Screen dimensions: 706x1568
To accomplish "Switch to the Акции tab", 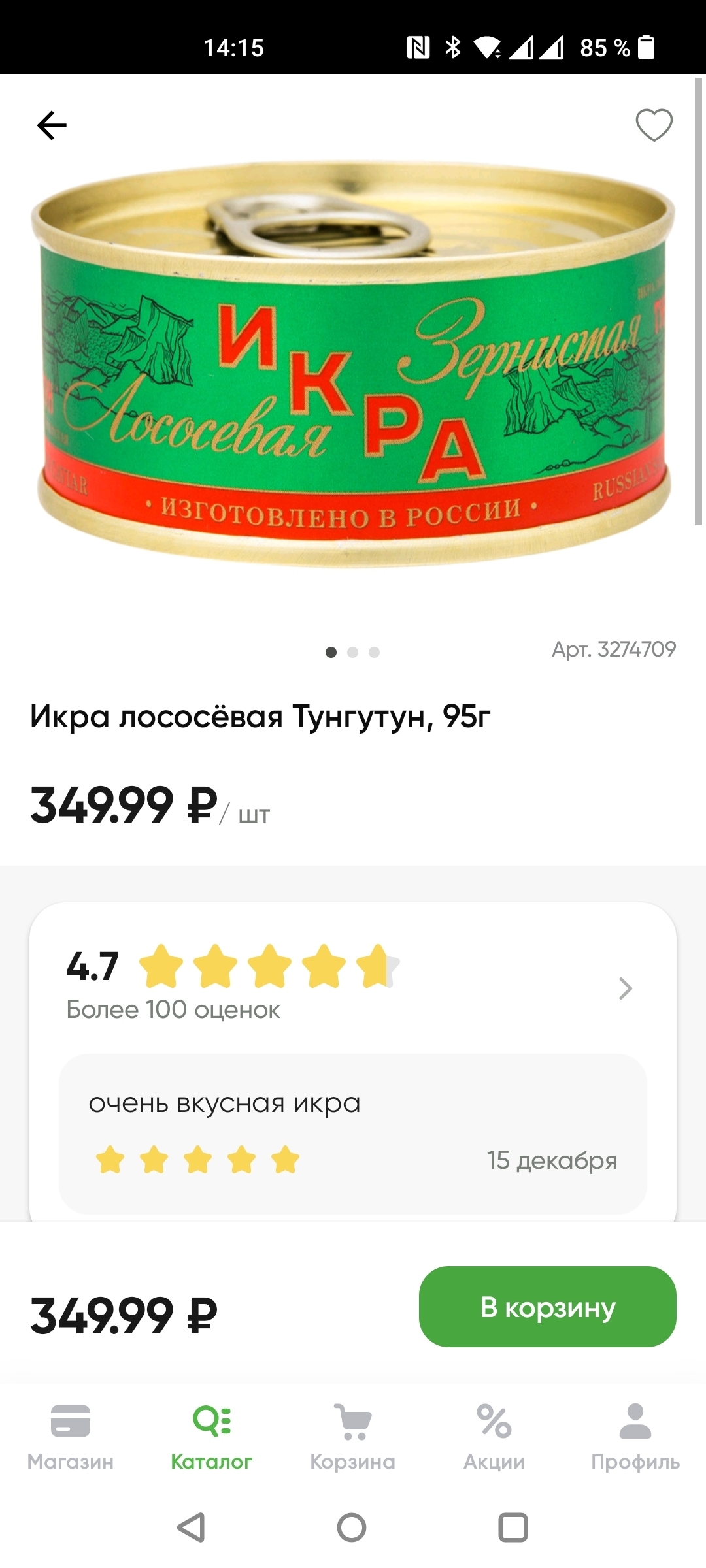I will coord(494,1437).
